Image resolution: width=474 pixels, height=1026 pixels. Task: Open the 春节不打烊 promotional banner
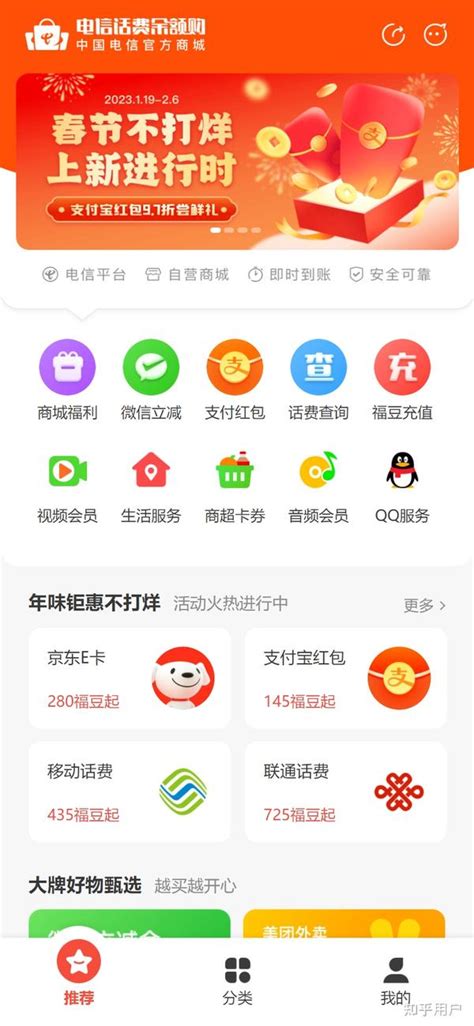pos(237,162)
